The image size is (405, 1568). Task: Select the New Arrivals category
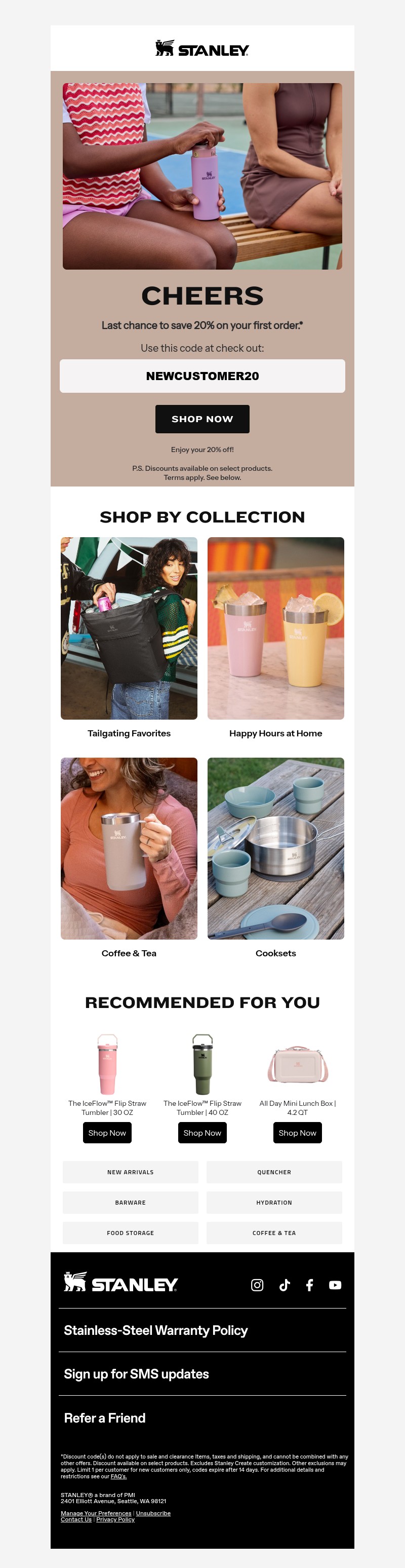(x=130, y=1172)
